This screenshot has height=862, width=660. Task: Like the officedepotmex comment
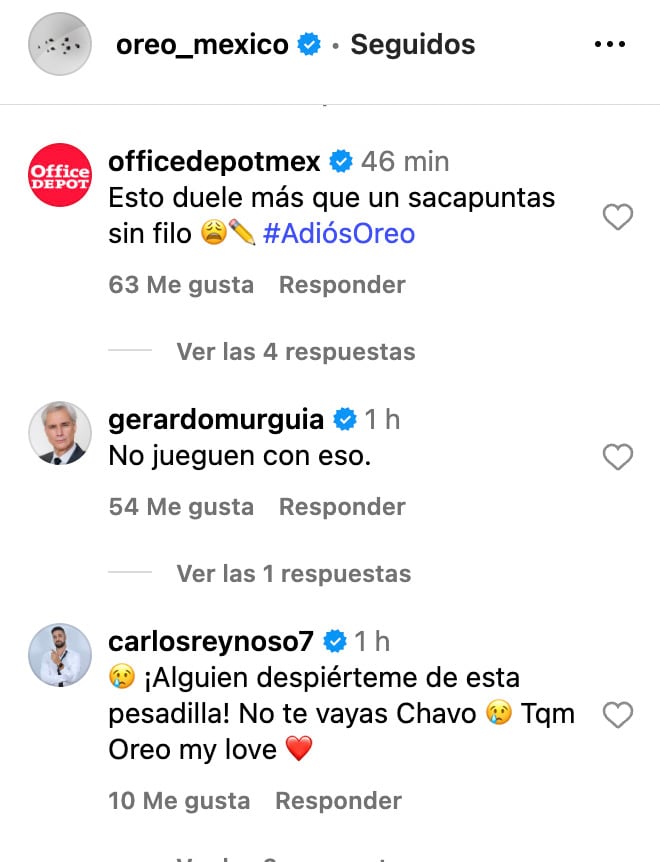pos(618,216)
